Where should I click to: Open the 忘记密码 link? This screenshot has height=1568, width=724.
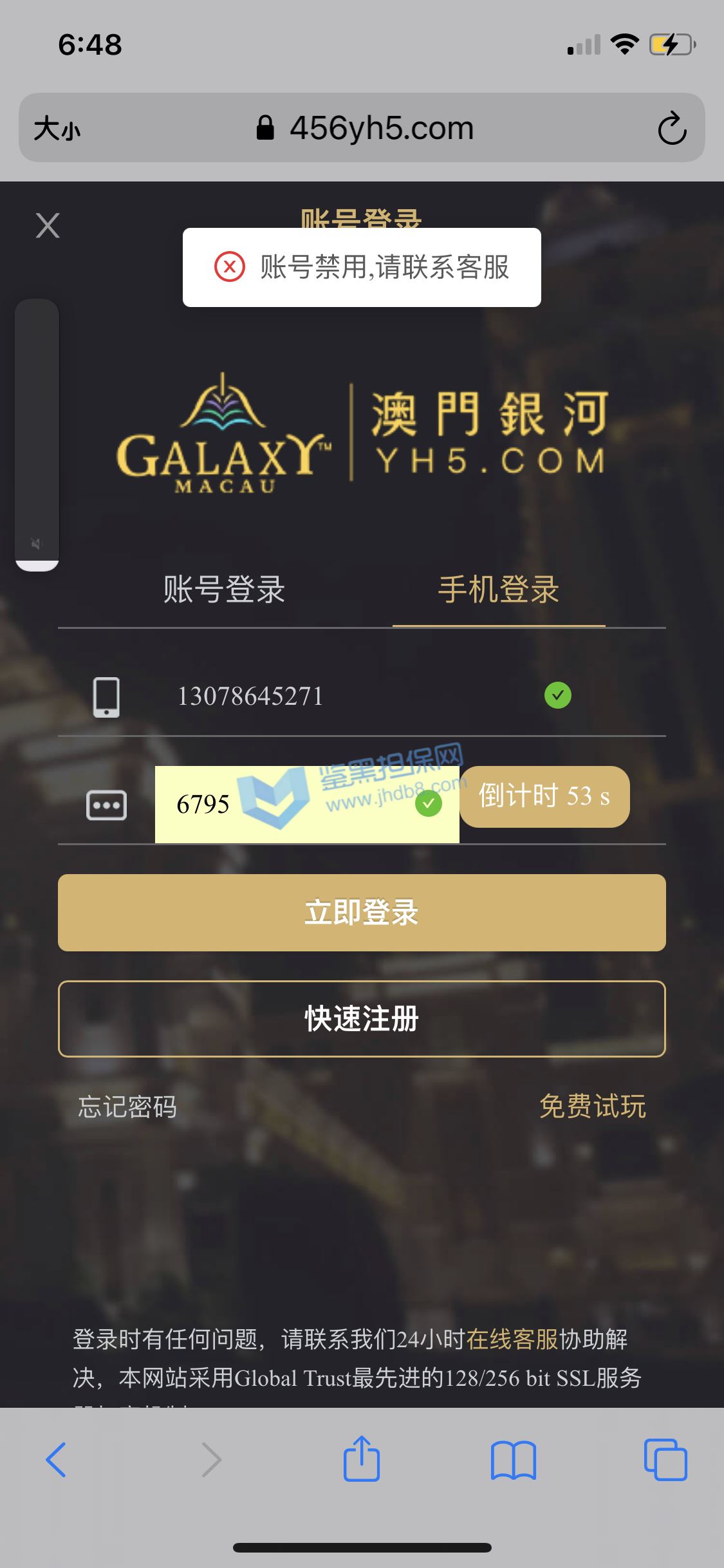pyautogui.click(x=127, y=1107)
